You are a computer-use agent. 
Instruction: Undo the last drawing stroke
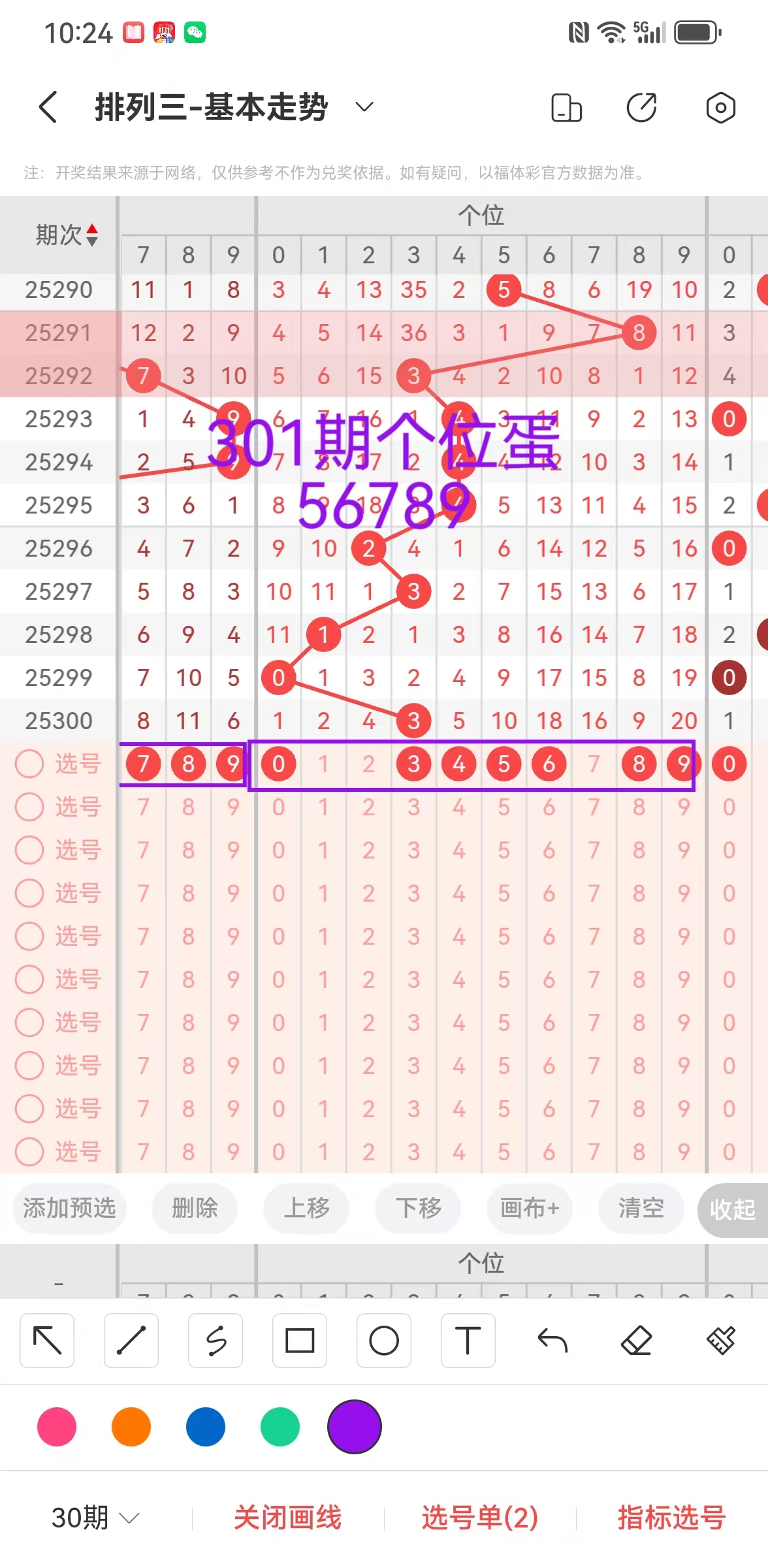pos(552,1341)
